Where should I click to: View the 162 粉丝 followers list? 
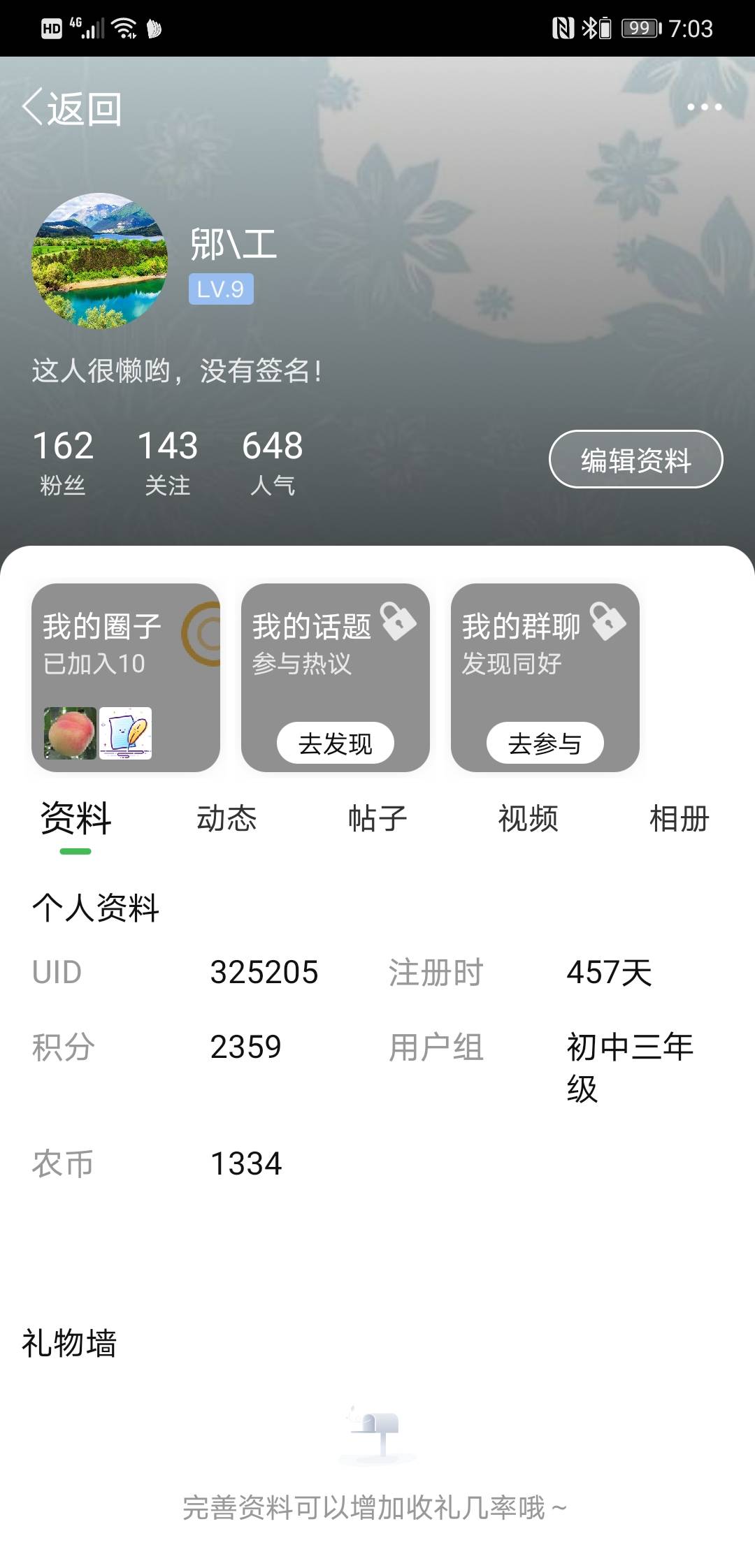tap(63, 462)
